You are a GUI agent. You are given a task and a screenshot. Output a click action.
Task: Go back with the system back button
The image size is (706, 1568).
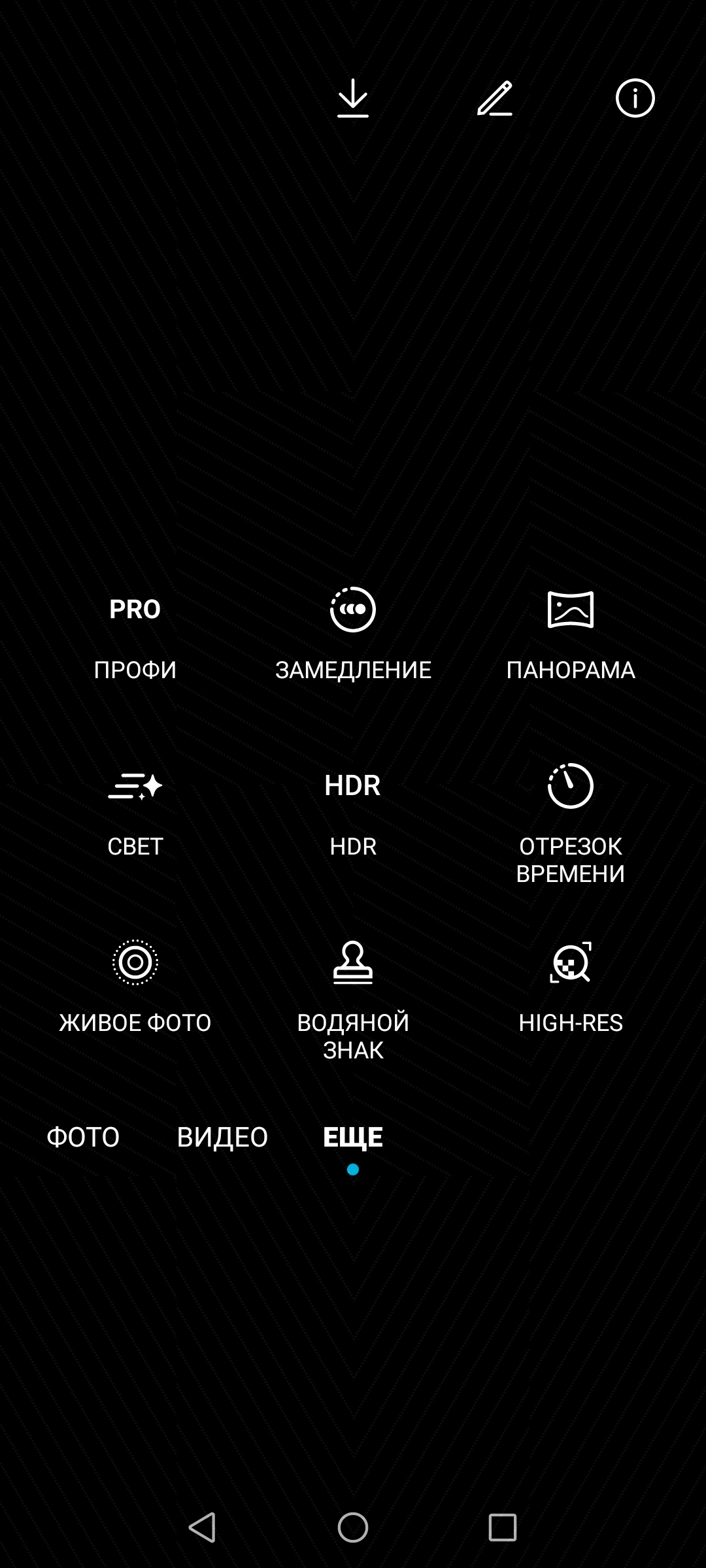coord(203,1527)
